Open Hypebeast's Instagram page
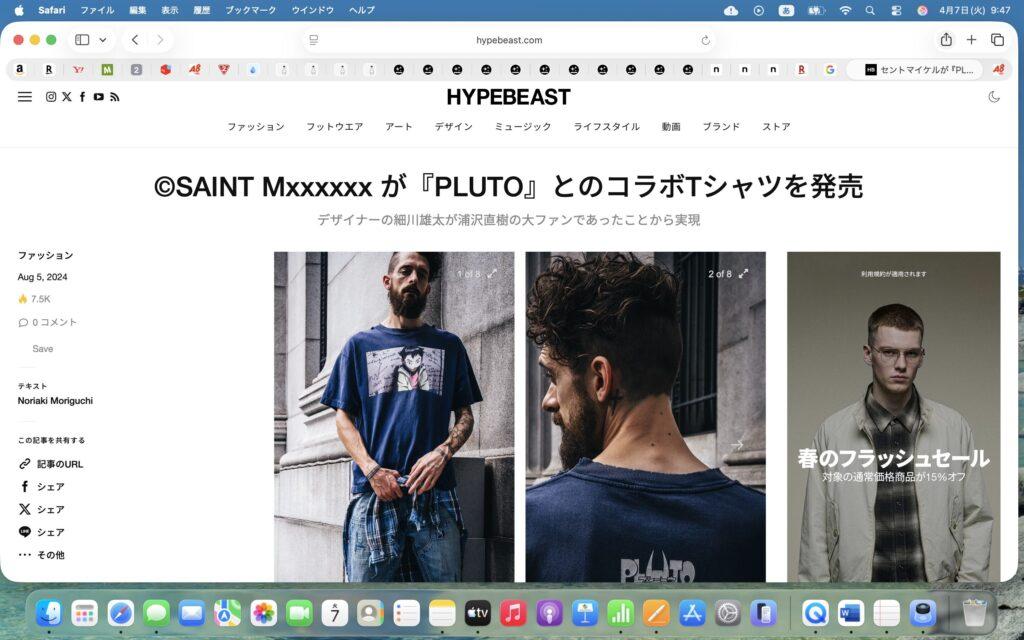 [x=51, y=97]
